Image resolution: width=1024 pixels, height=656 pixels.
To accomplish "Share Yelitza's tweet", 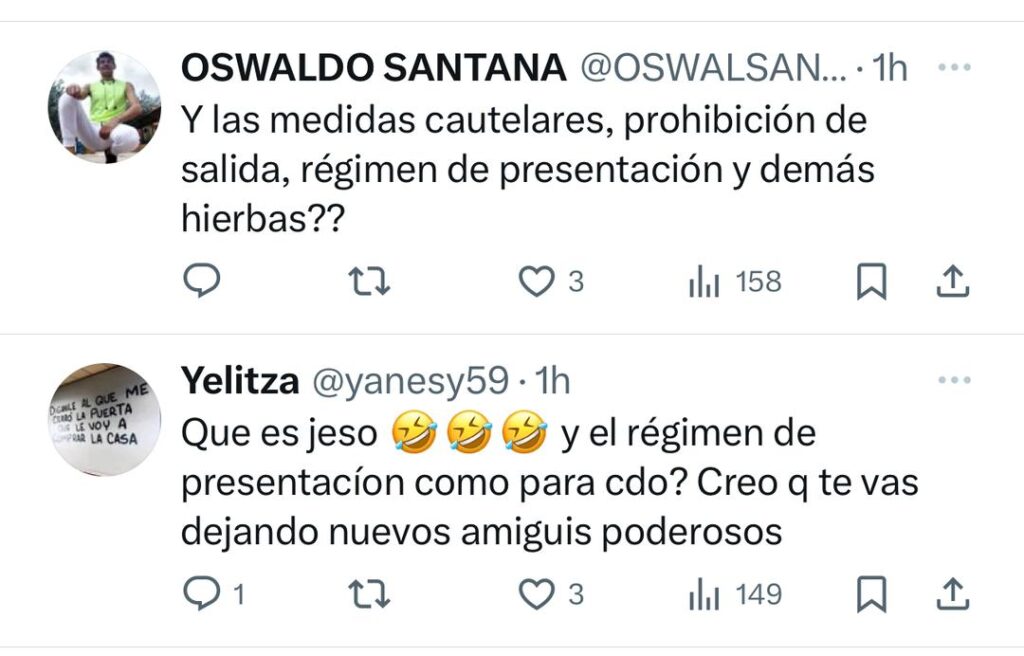I will point(953,595).
